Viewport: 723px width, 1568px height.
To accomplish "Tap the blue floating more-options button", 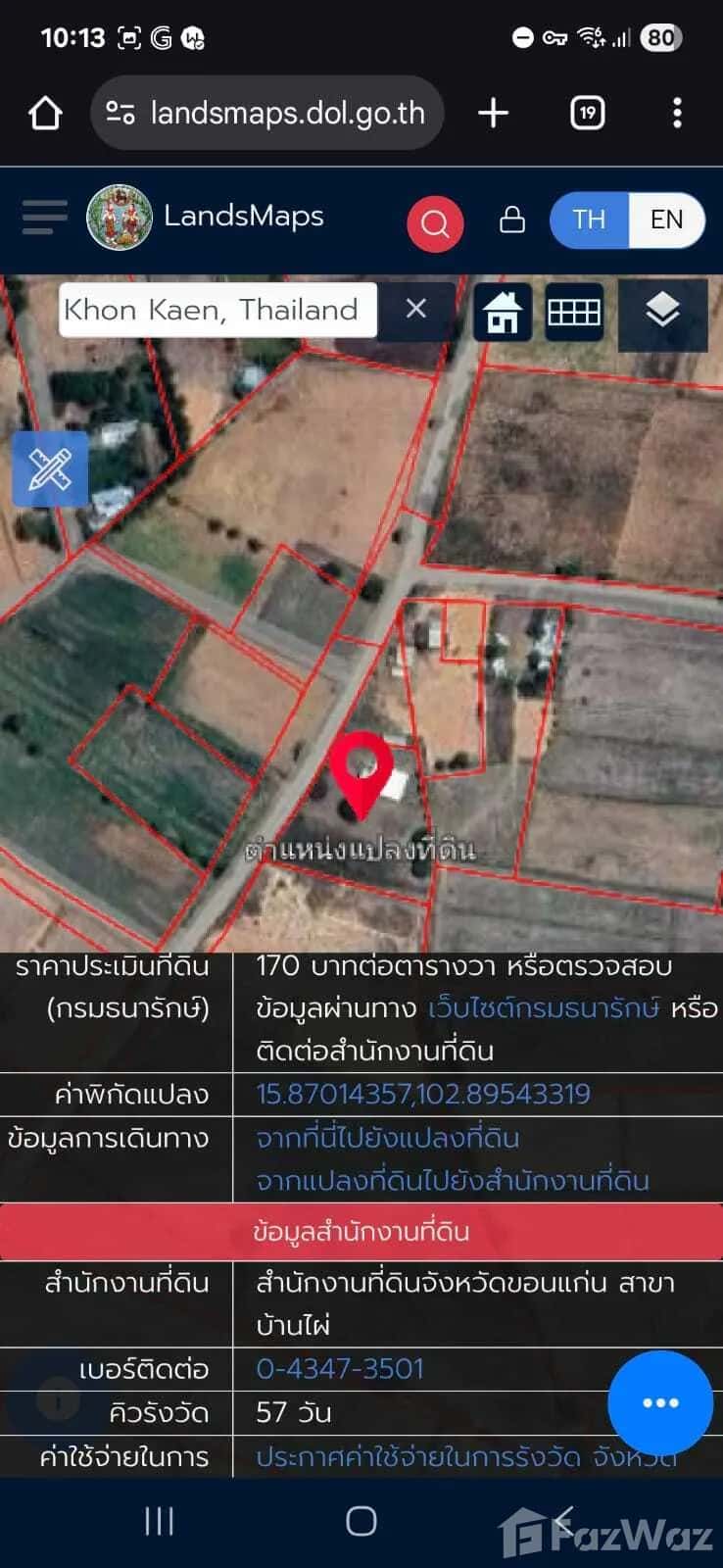I will 661,1403.
